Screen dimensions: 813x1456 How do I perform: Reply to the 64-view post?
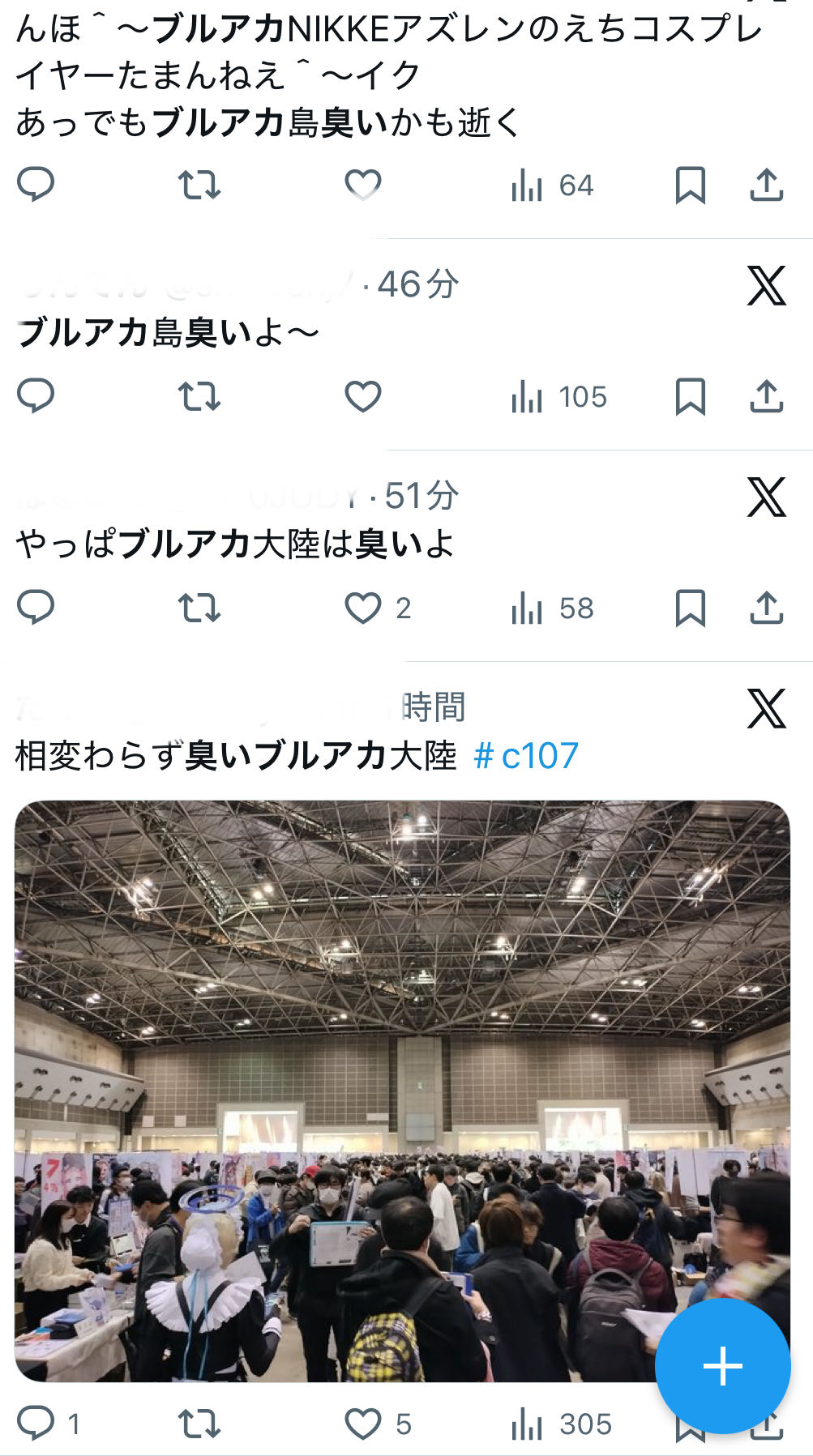[x=36, y=185]
